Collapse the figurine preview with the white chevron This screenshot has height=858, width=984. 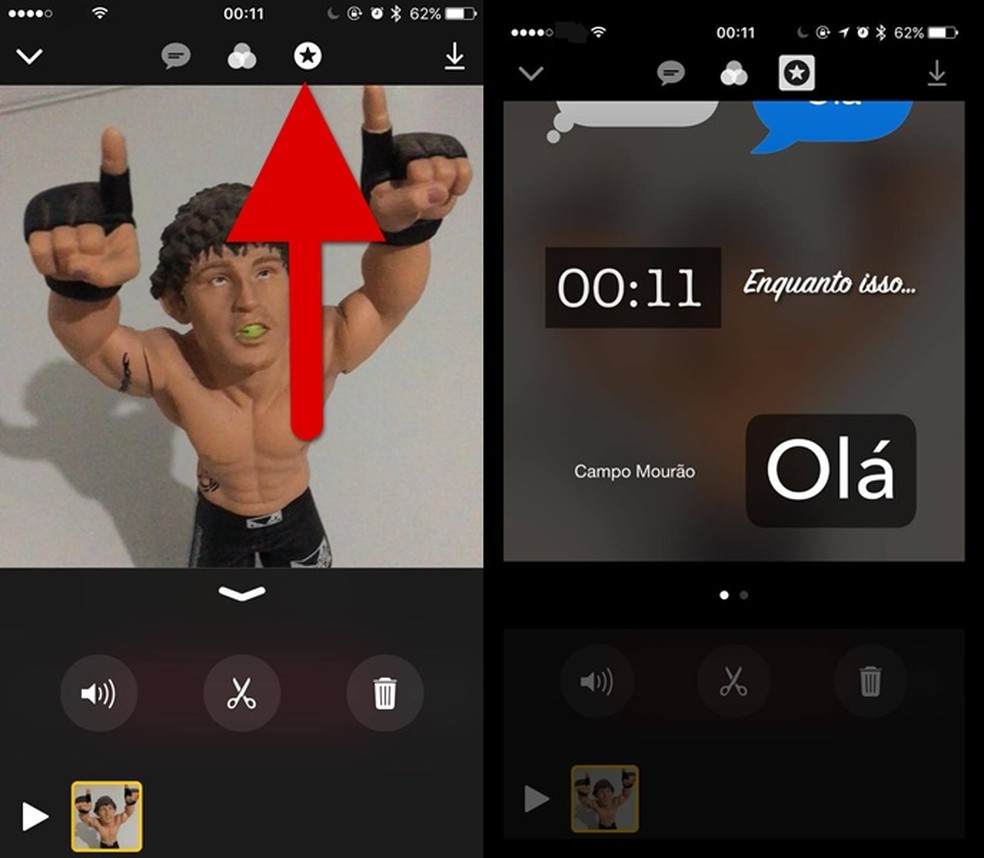point(242,594)
